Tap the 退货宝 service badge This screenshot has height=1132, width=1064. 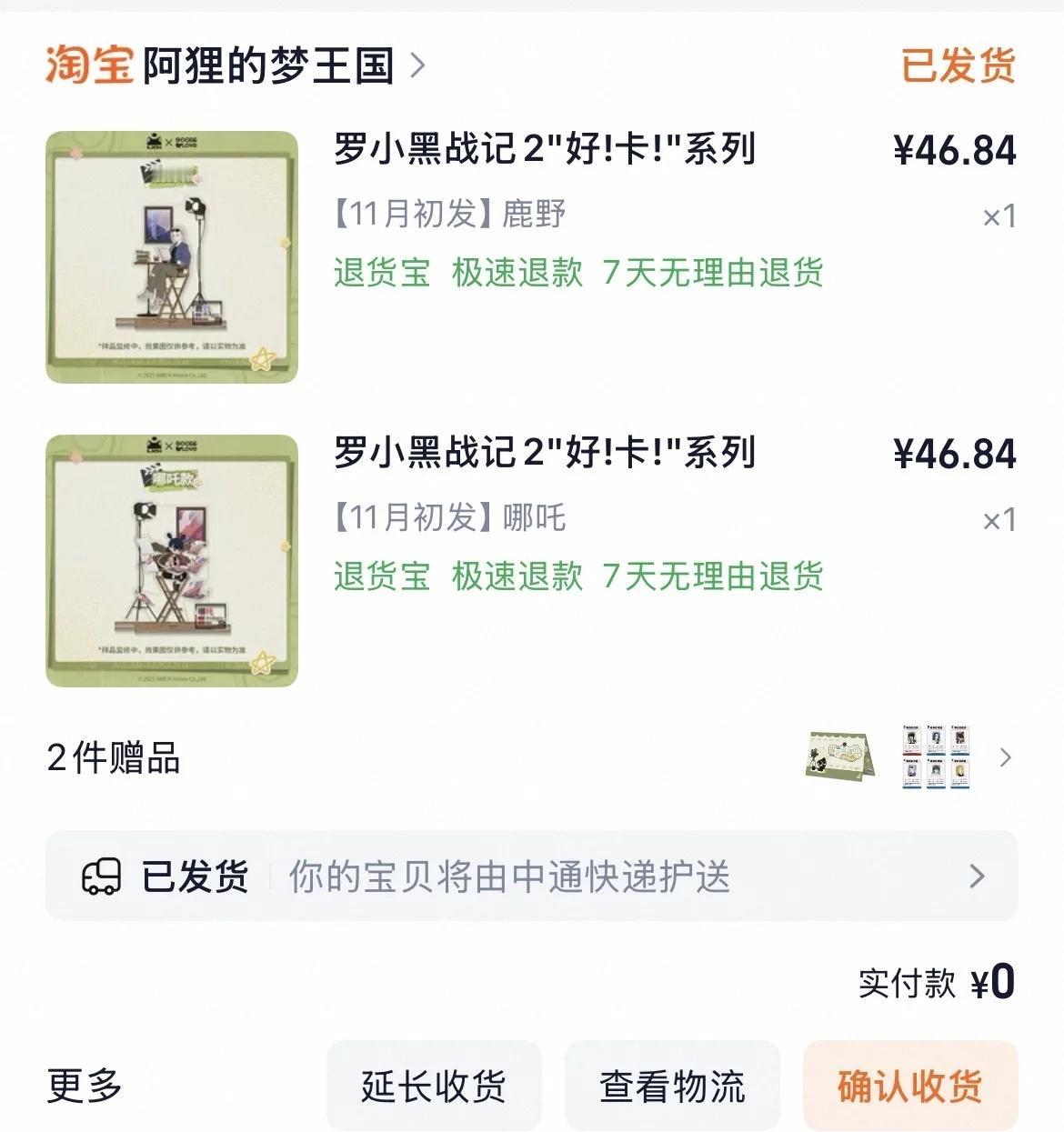tap(382, 273)
